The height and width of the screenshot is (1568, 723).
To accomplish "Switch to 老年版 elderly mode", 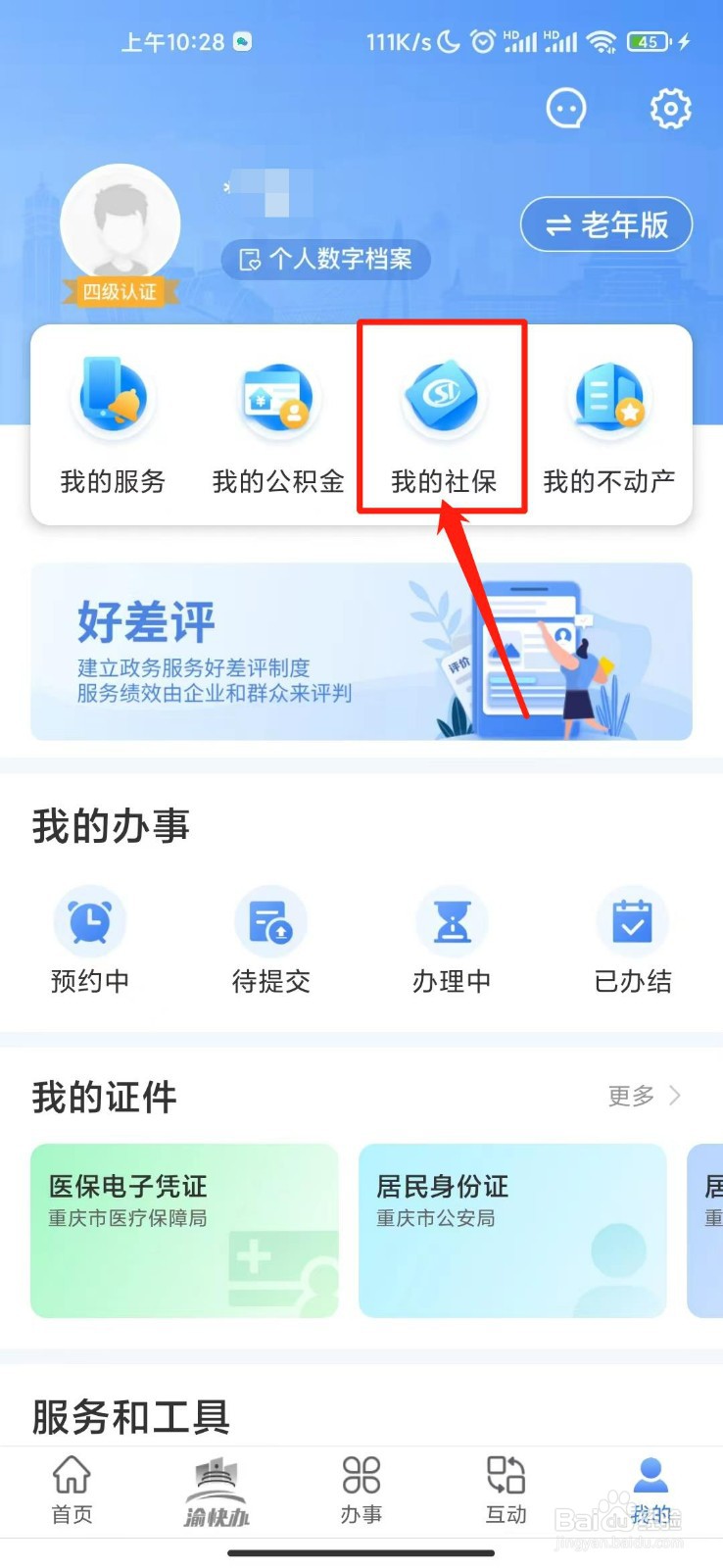I will click(x=606, y=224).
